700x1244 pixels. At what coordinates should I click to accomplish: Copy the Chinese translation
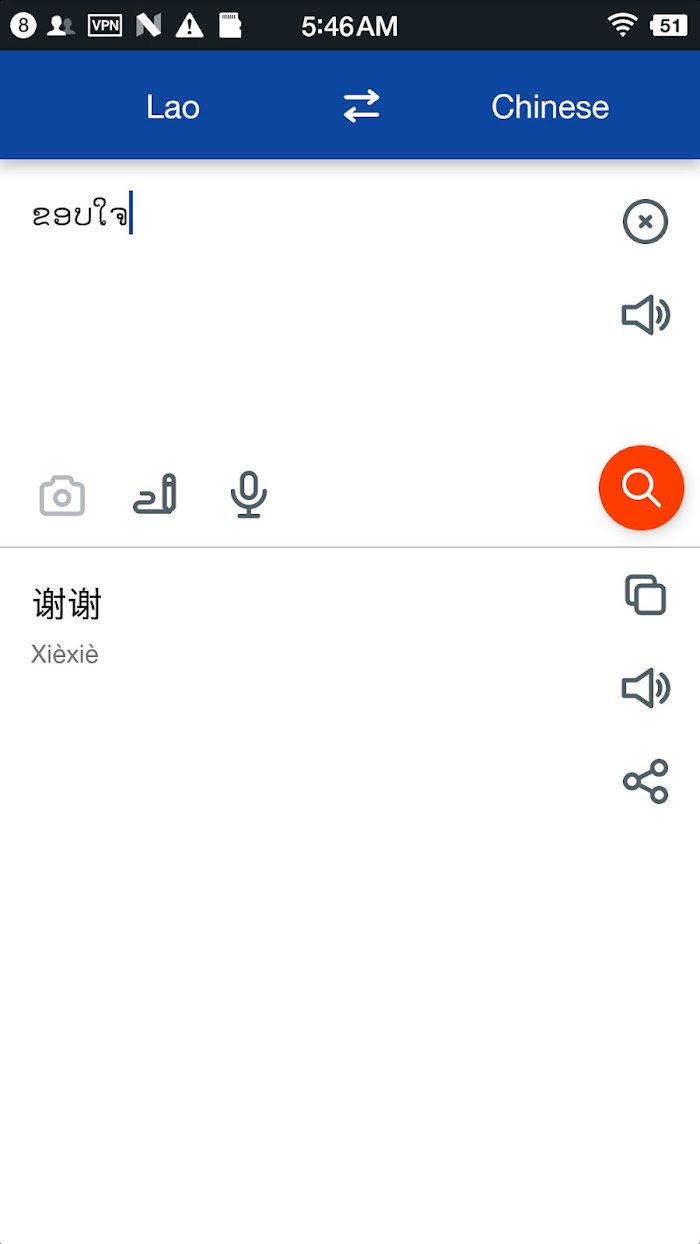[x=645, y=595]
